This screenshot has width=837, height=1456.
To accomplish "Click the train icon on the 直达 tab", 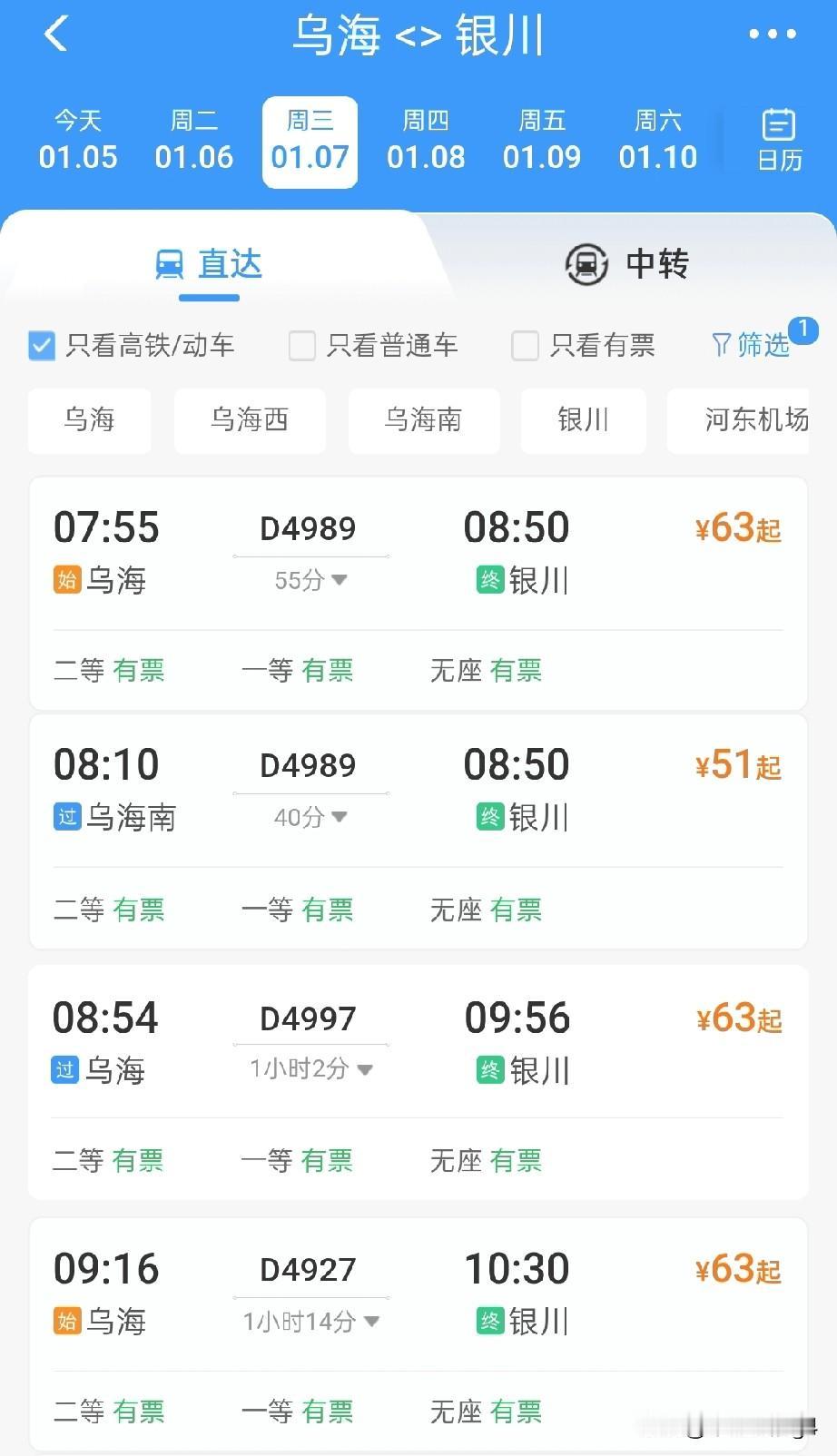I will pyautogui.click(x=170, y=264).
